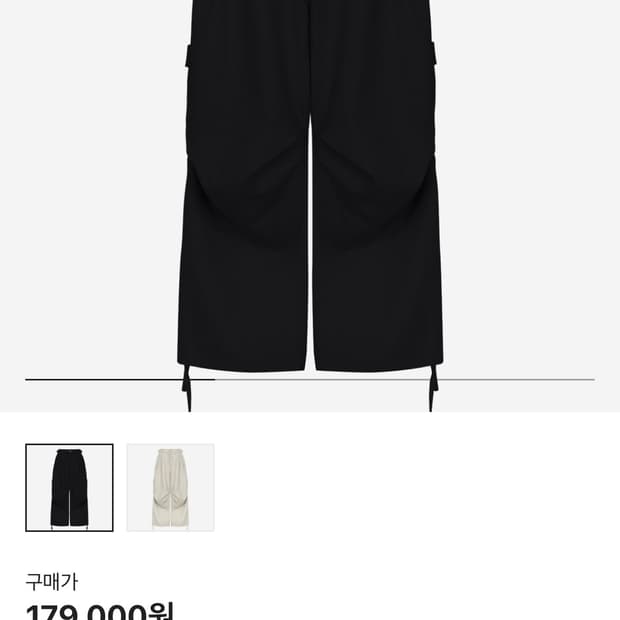This screenshot has height=620, width=620.
Task: Open the main black pants product image
Action: click(x=310, y=200)
